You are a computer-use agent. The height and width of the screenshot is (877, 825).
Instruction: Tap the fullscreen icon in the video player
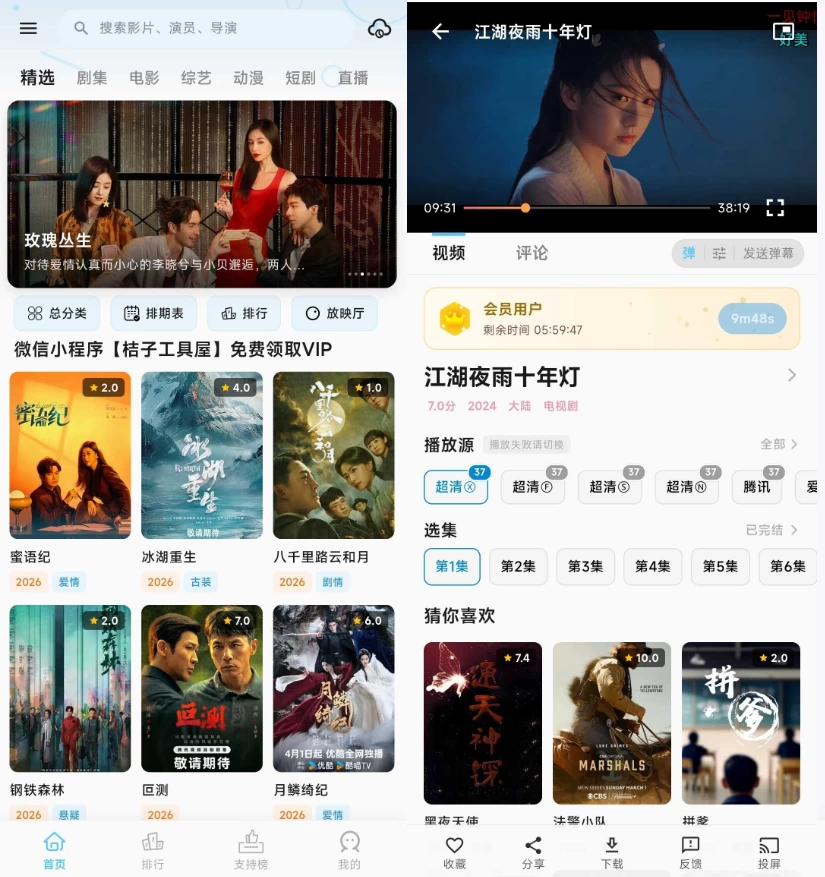[x=774, y=207]
